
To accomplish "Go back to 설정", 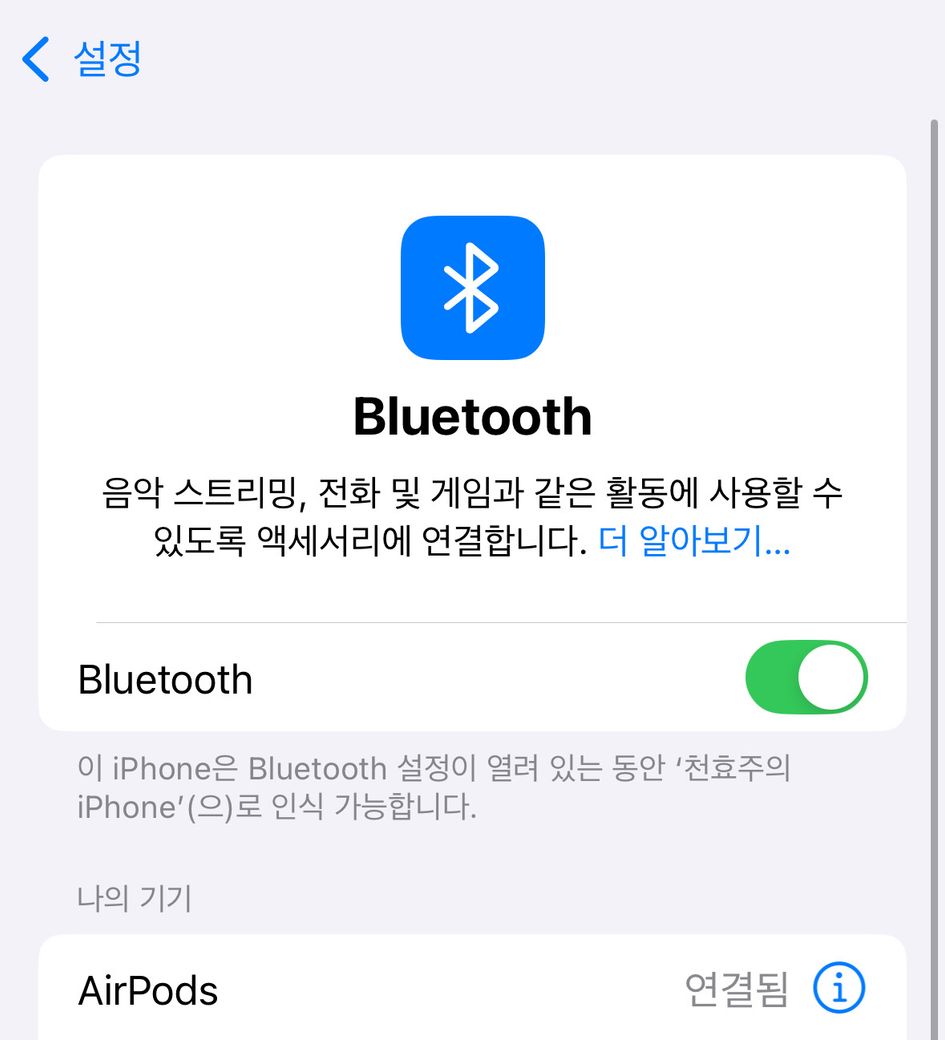I will pos(82,59).
